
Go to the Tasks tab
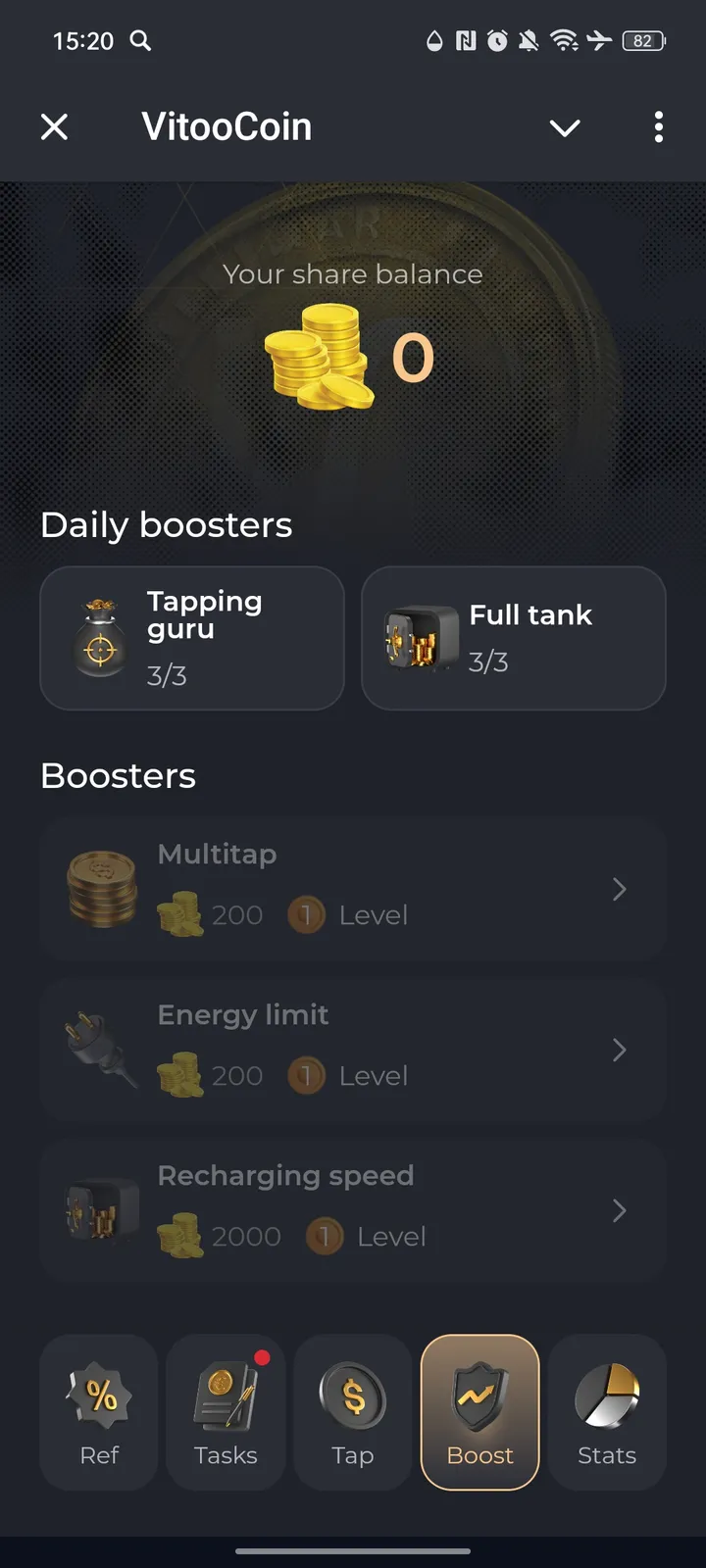pos(226,1412)
